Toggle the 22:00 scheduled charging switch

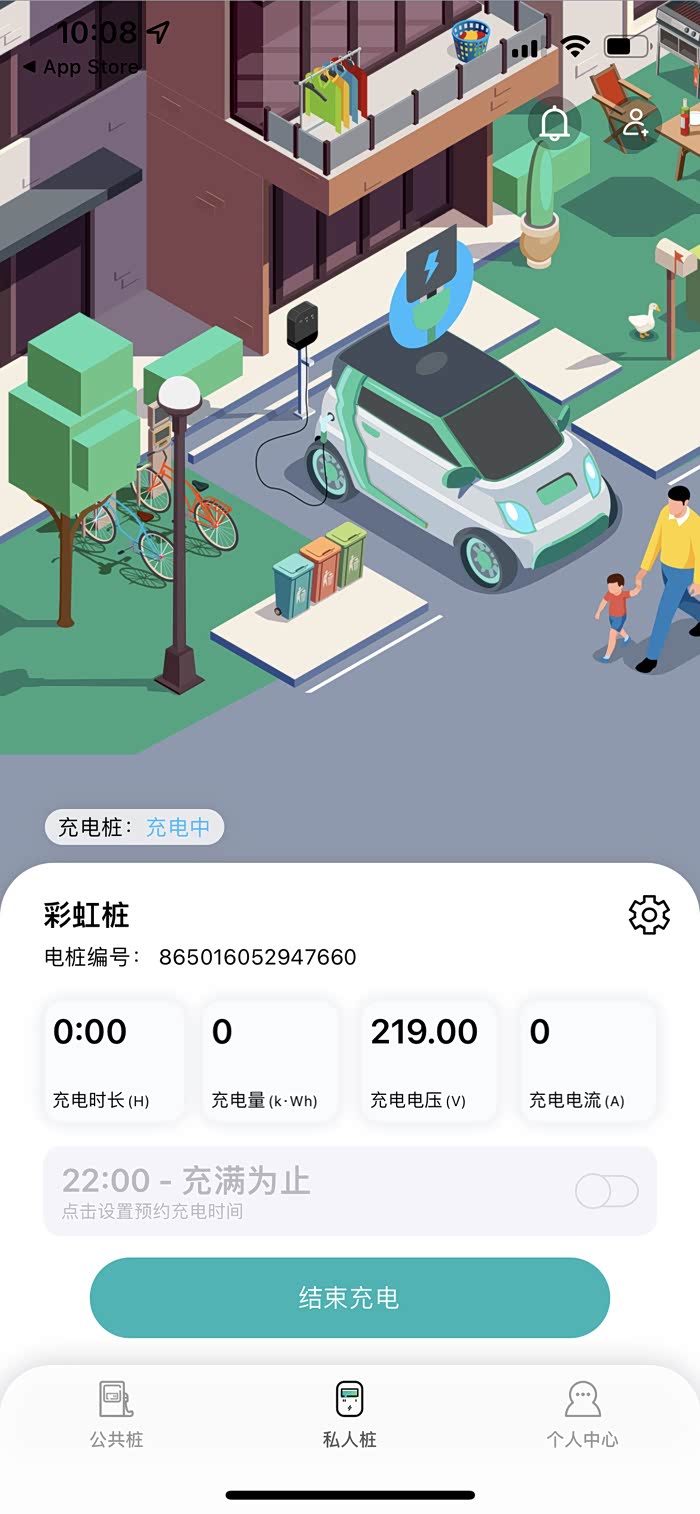click(607, 1191)
